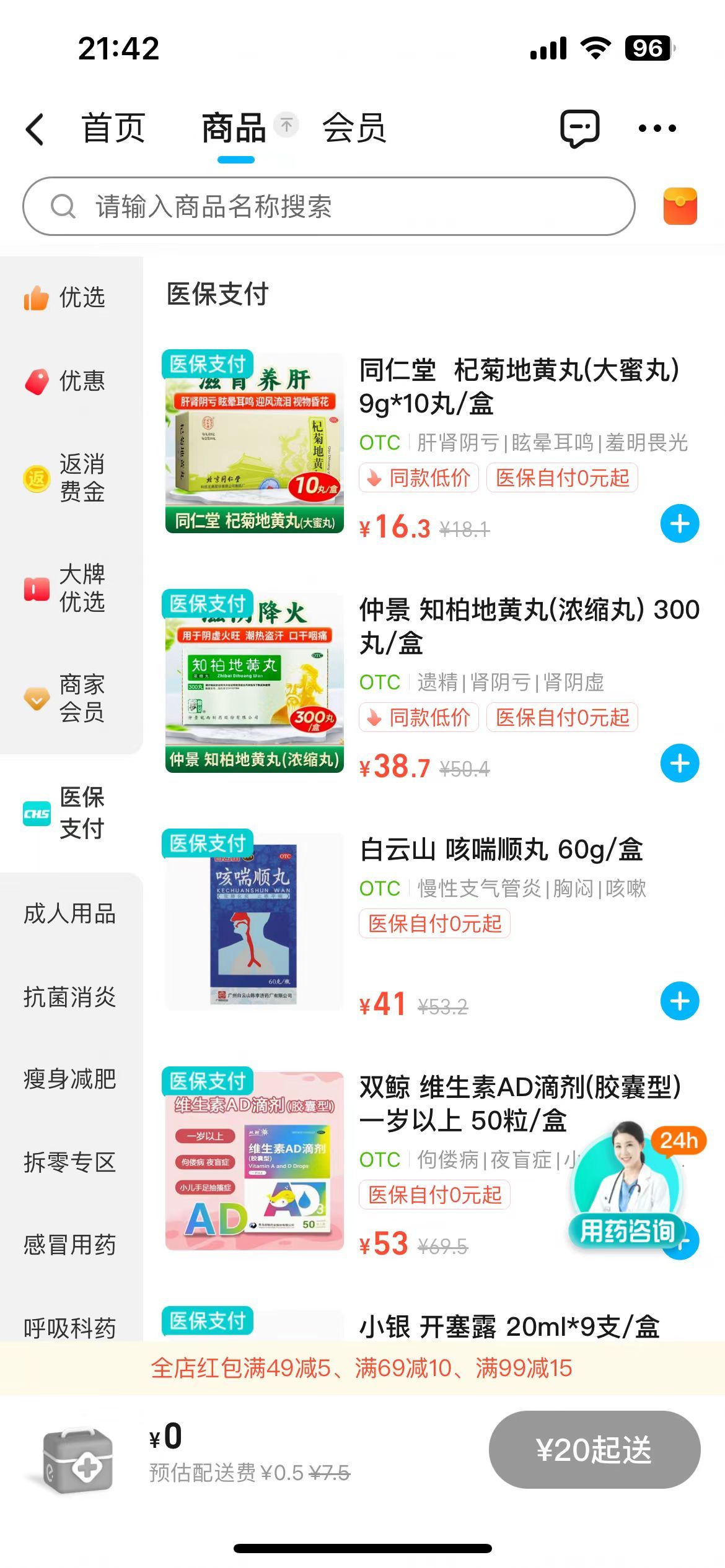This screenshot has height=1568, width=725.
Task: Add 同仁堂 杞菊地黄丸 to cart
Action: (x=679, y=524)
